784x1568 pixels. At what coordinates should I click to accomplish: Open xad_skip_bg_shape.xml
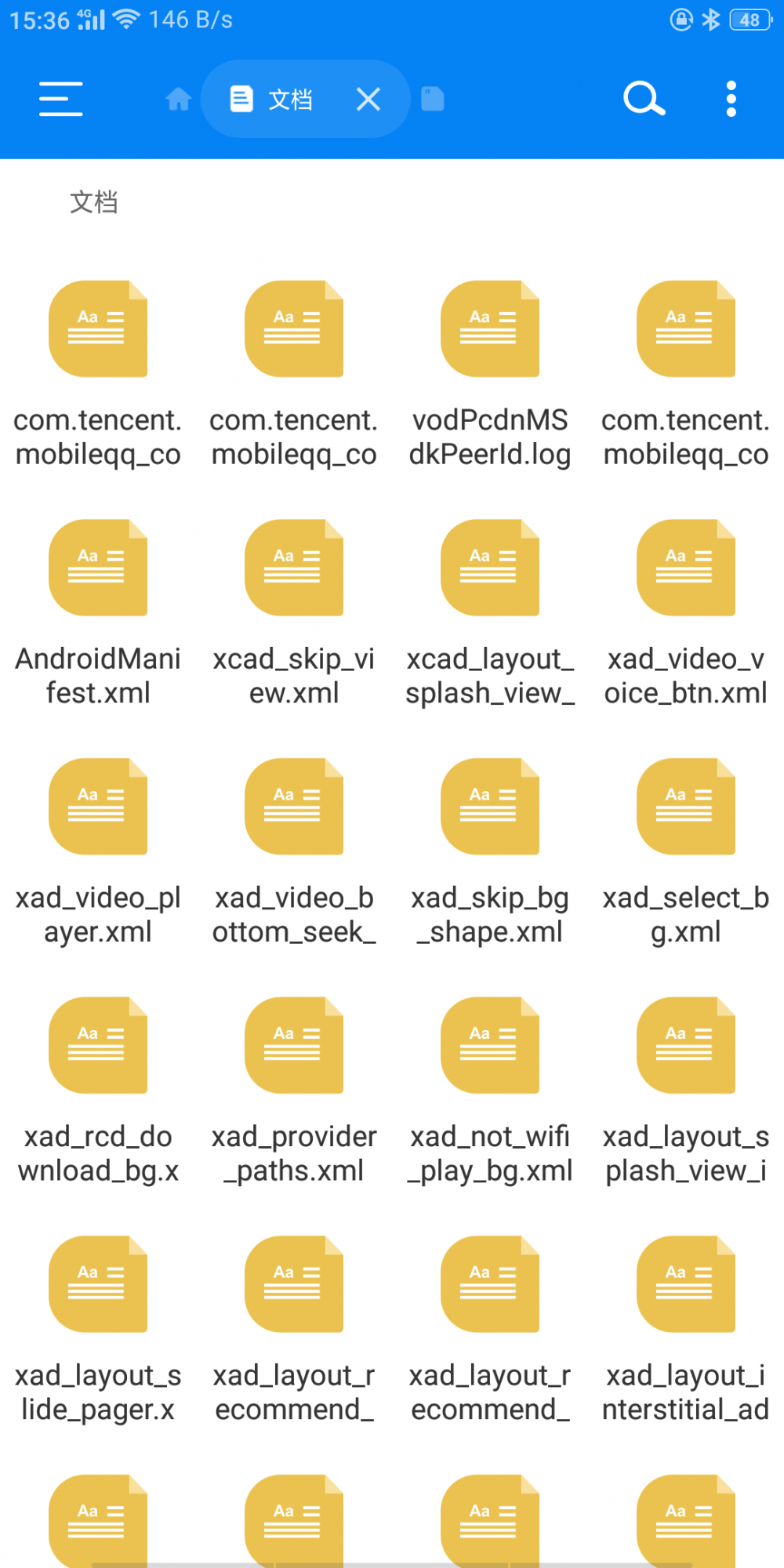click(489, 807)
